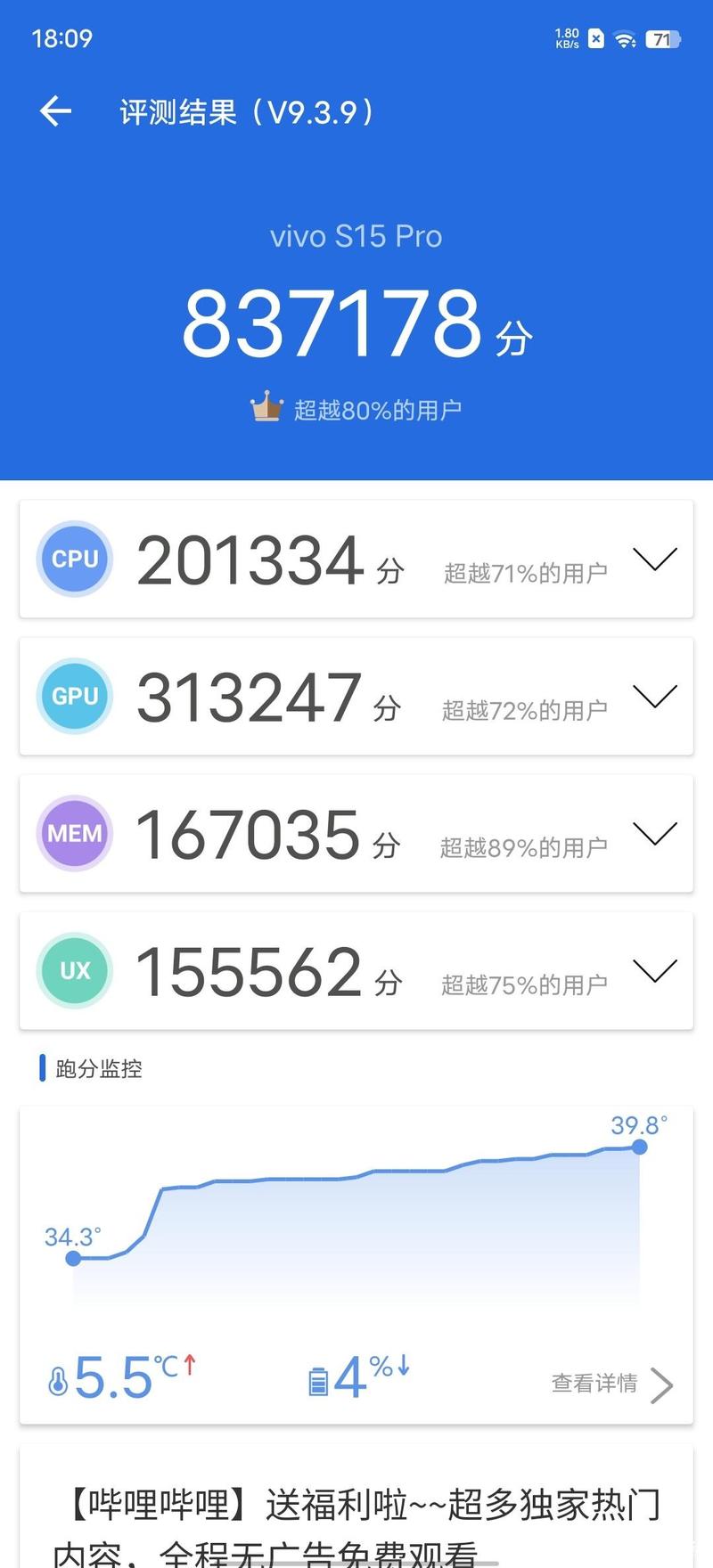
Task: Go back using the top arrow
Action: [55, 111]
